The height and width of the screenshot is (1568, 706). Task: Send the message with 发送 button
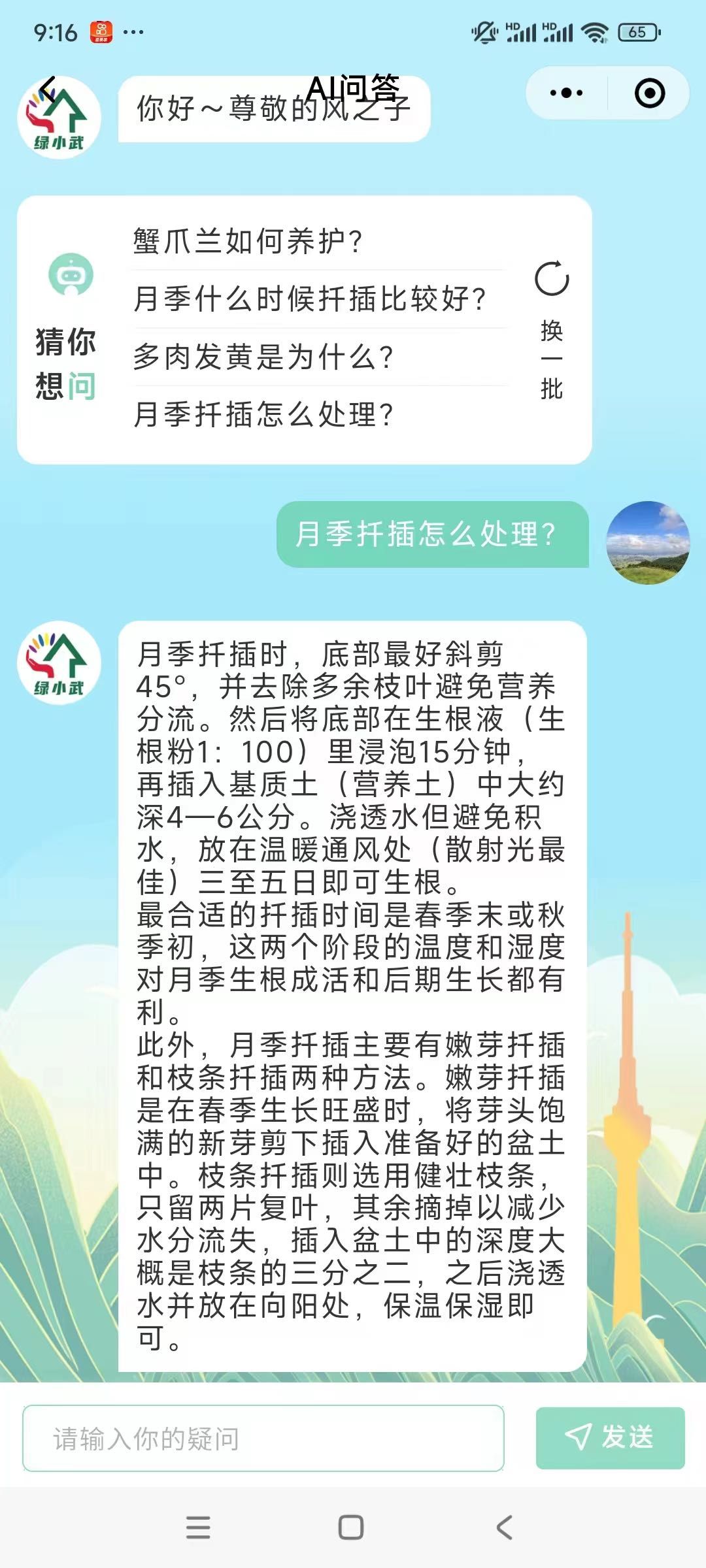(x=610, y=1438)
